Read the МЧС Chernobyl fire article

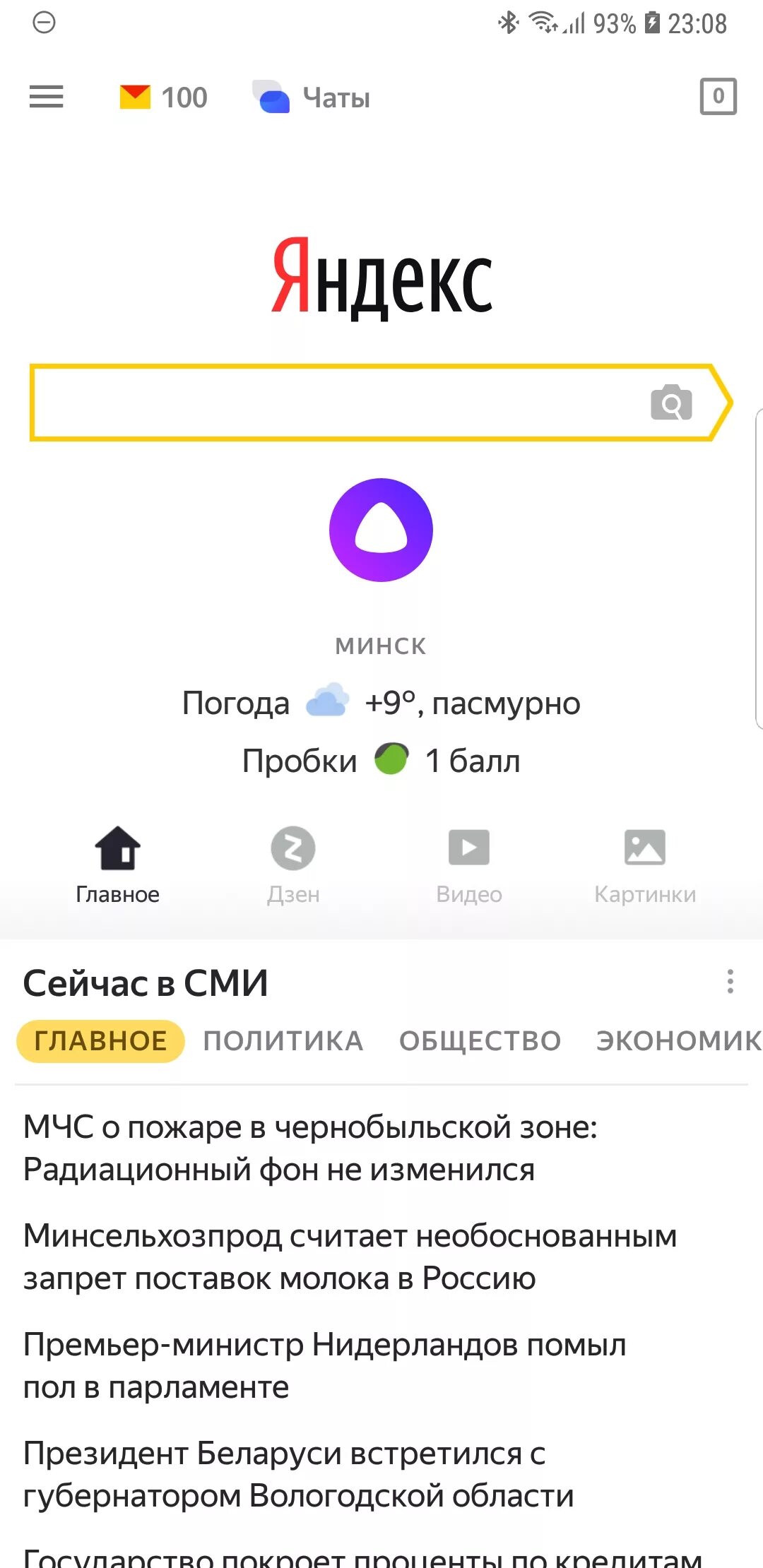311,1148
